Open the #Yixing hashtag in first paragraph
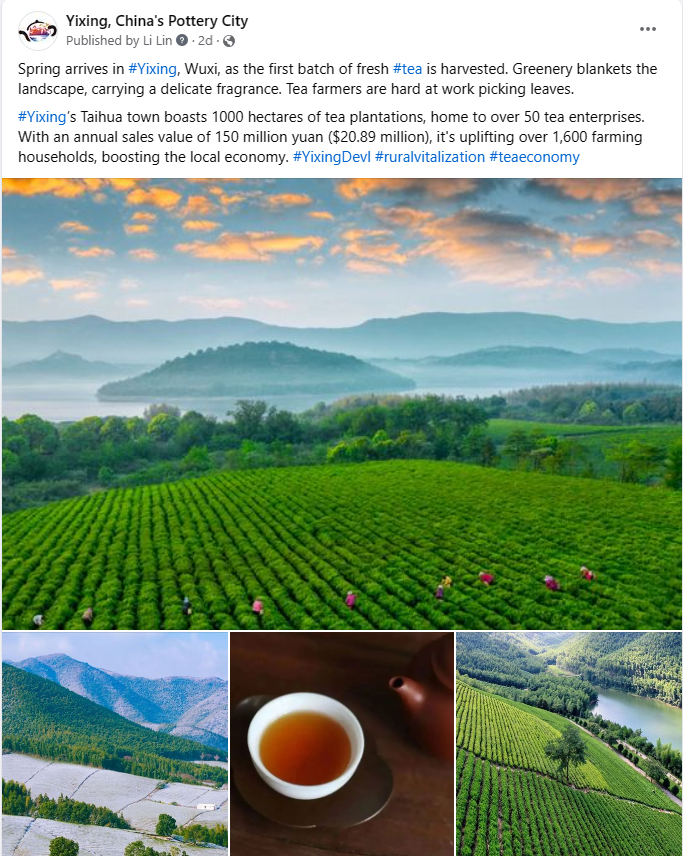Viewport: 683px width, 856px height. click(153, 69)
